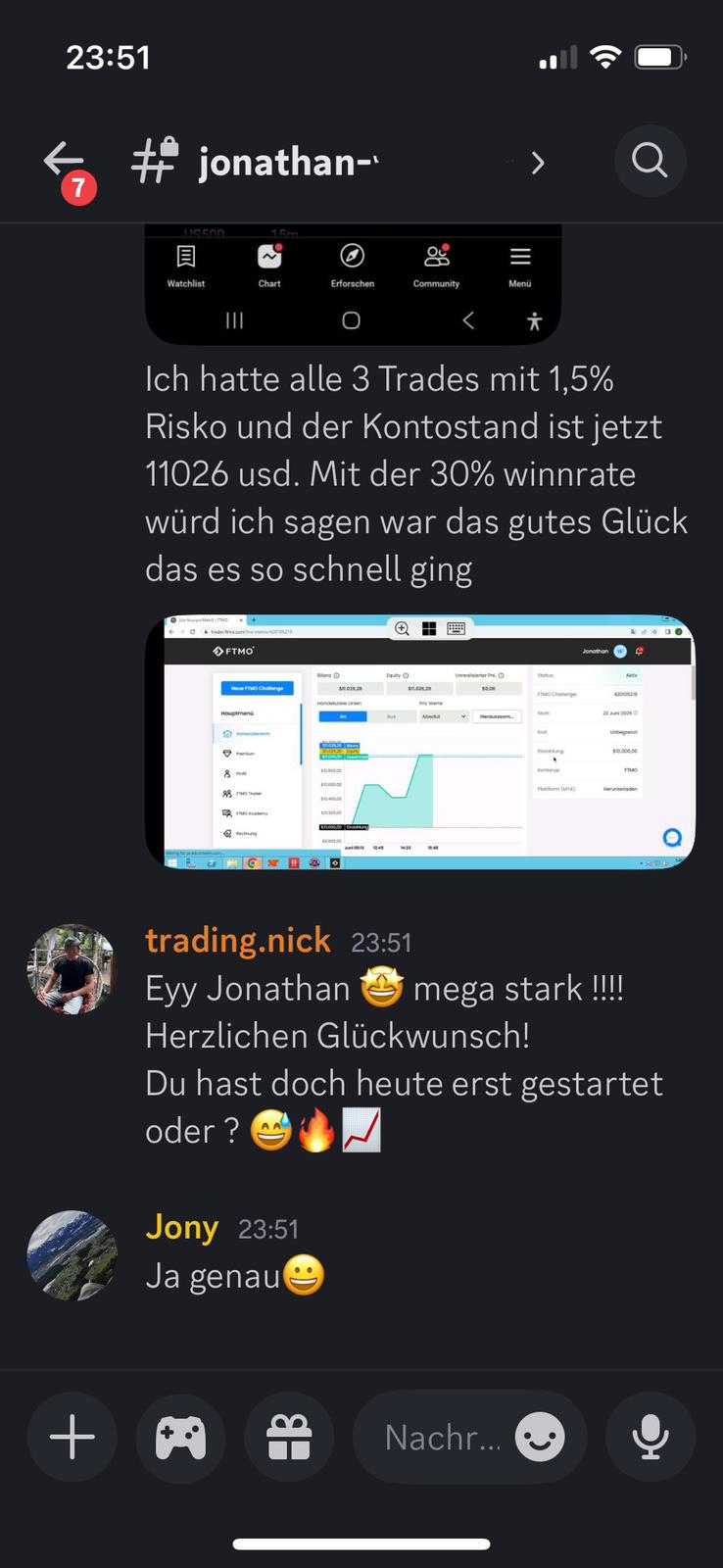Screen dimensions: 723x1568
Task: Open the plus attachment menu
Action: pyautogui.click(x=72, y=1438)
